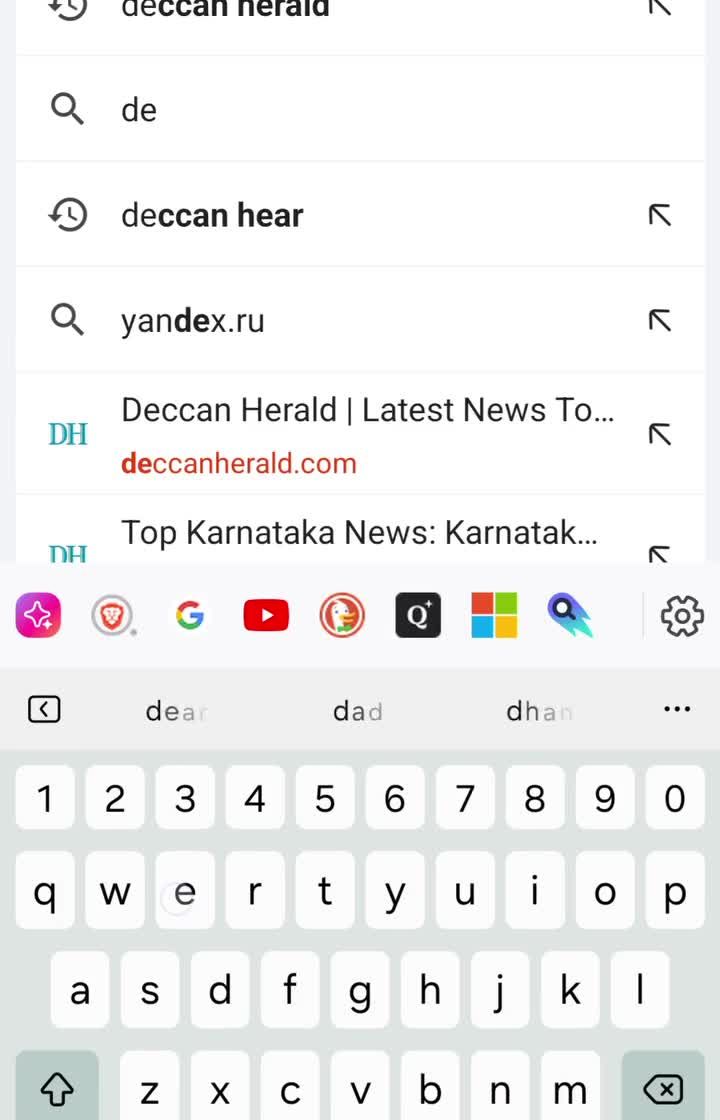Fill query with 'deccan hear' arrow

(659, 215)
